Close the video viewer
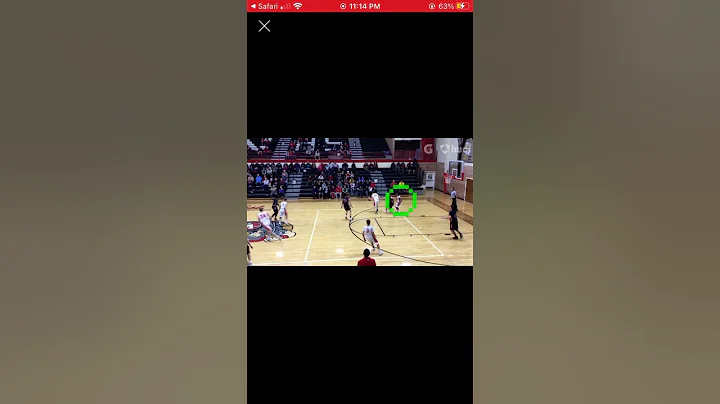 point(264,26)
